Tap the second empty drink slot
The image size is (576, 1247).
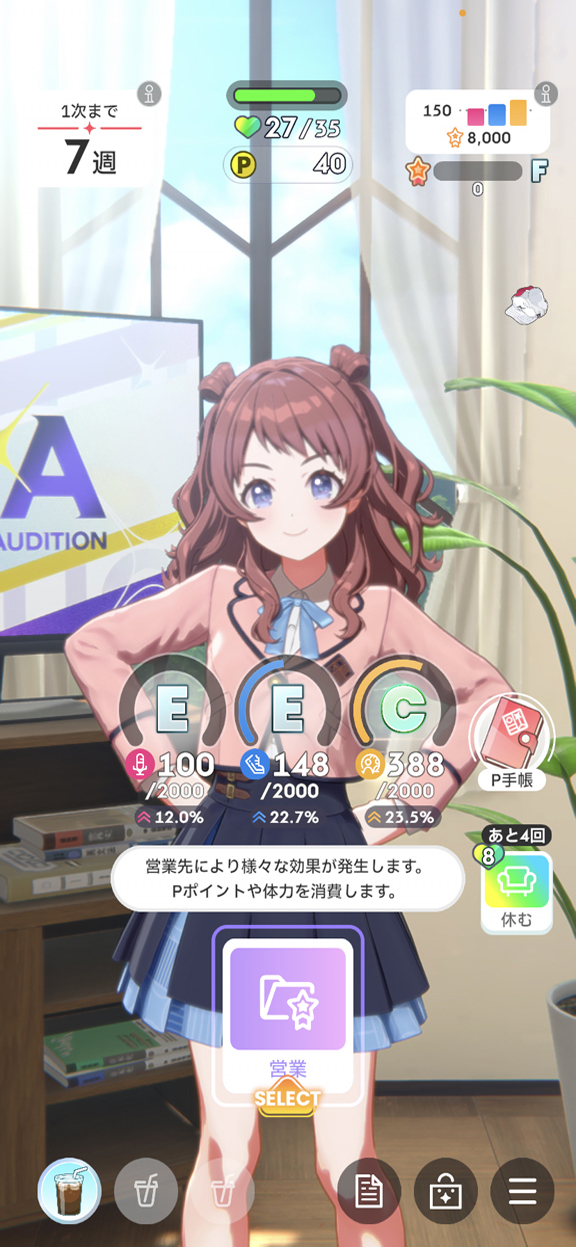(x=223, y=1191)
